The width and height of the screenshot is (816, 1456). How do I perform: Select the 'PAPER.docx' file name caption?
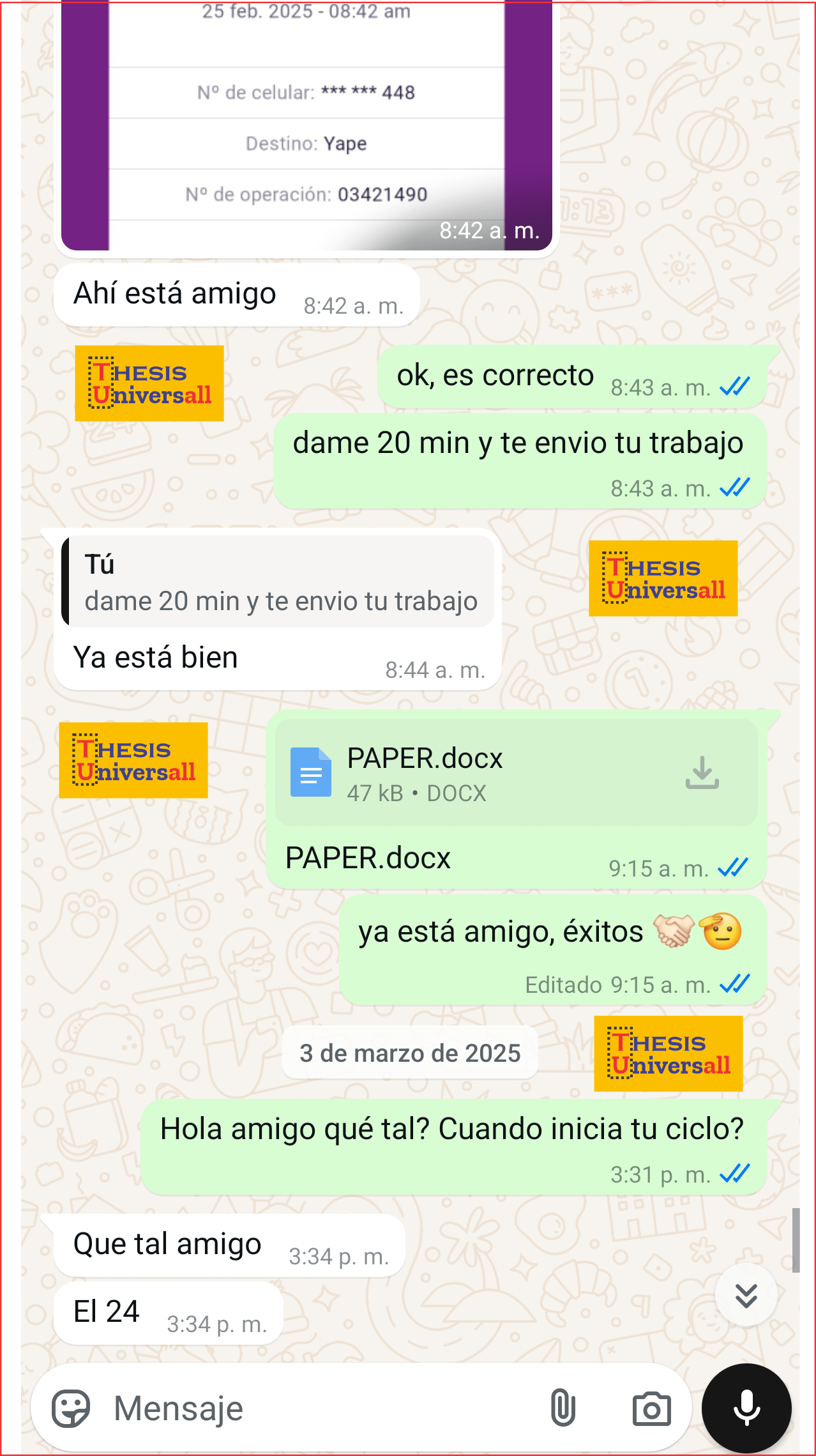click(x=369, y=858)
